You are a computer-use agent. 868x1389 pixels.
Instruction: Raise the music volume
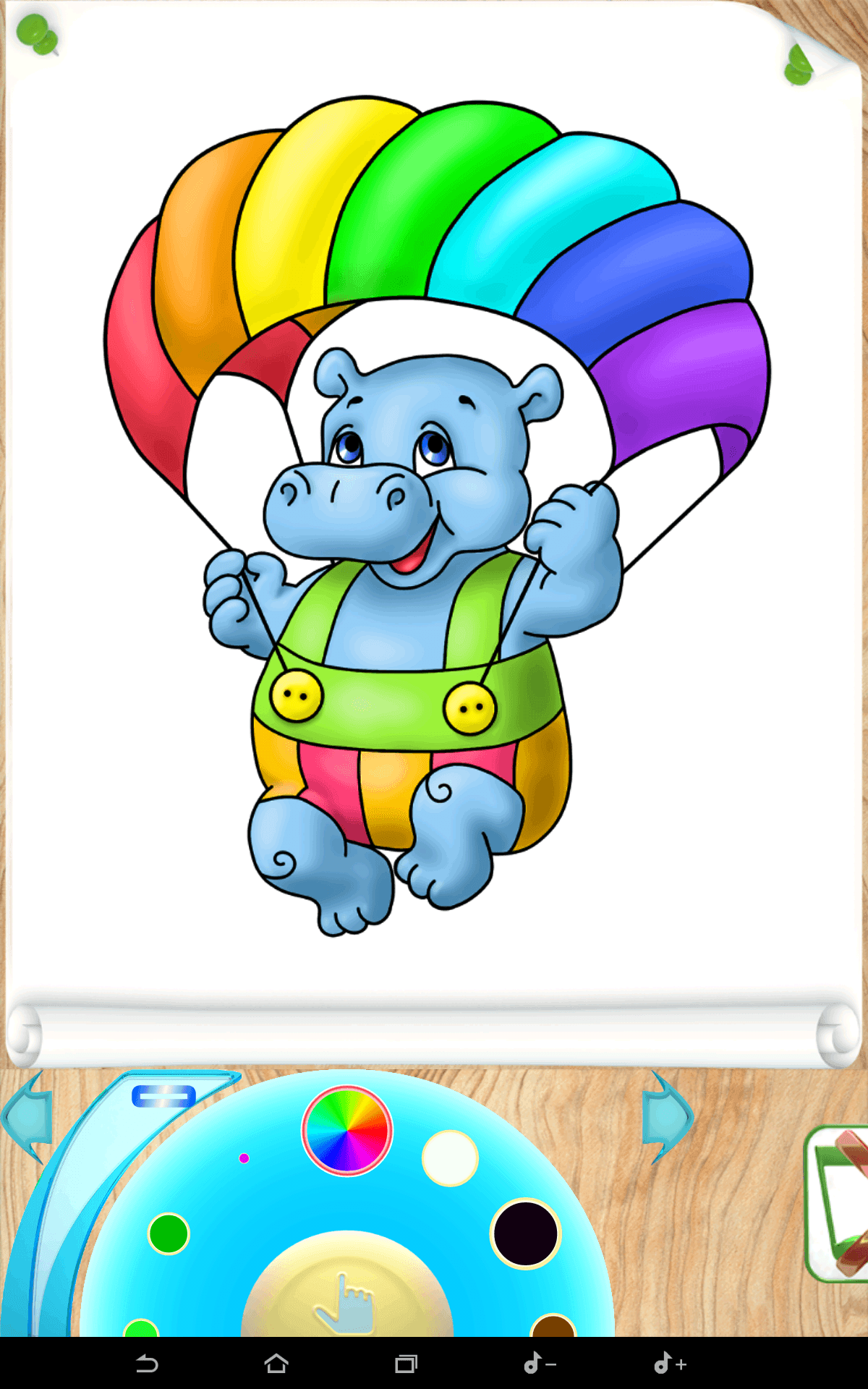point(669,1364)
